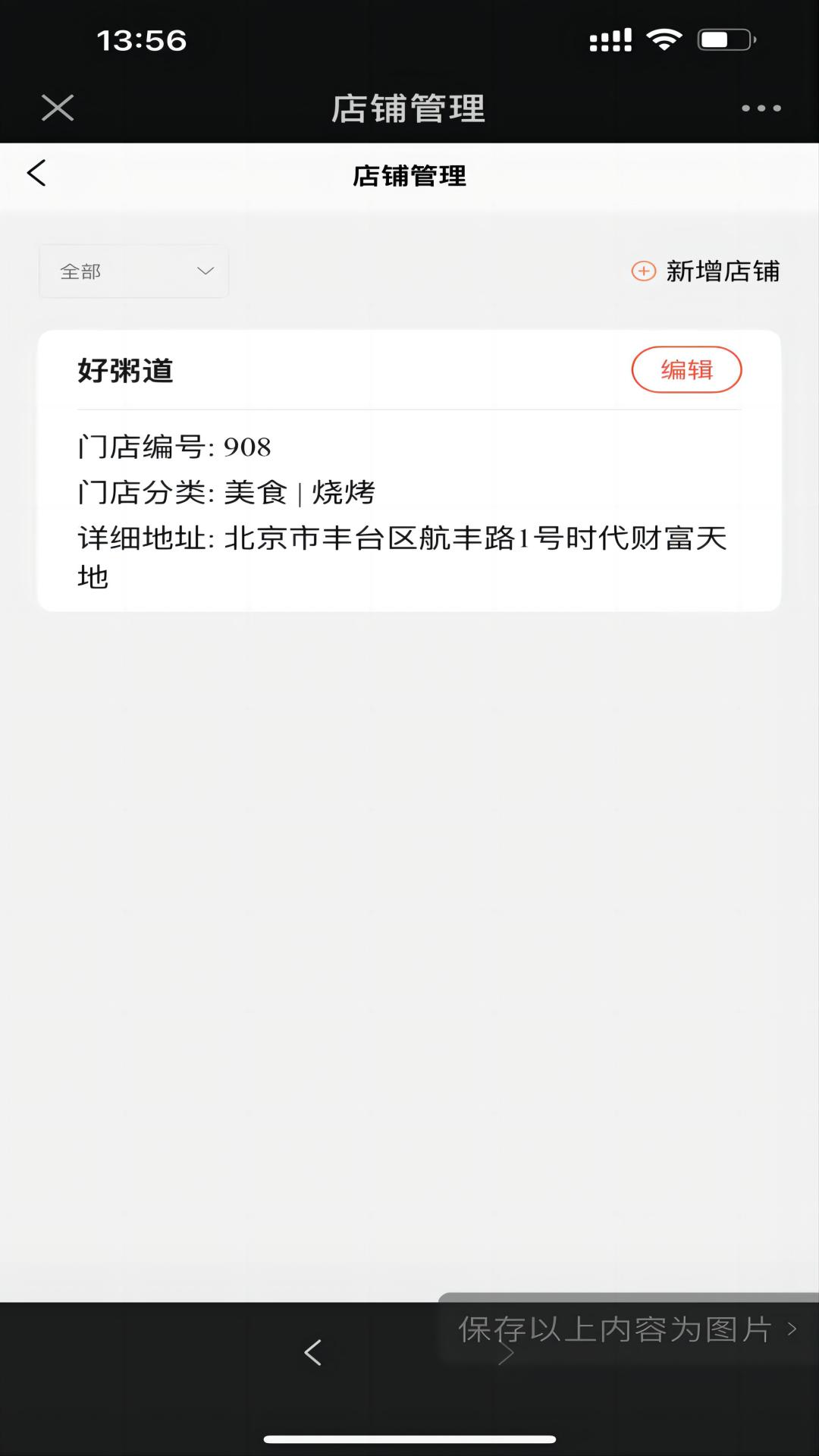Tap the back arrow below the title bar
The width and height of the screenshot is (819, 1456).
[36, 173]
